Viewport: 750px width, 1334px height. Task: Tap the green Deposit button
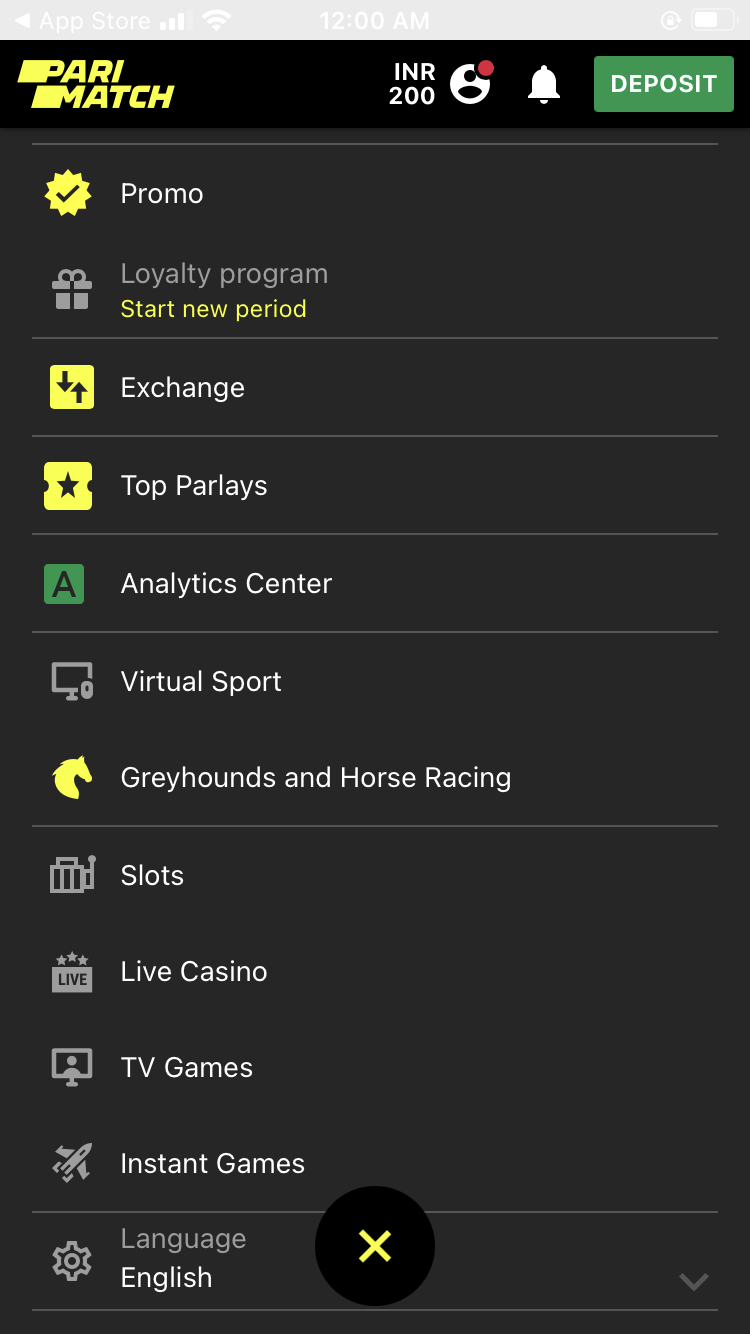coord(663,84)
